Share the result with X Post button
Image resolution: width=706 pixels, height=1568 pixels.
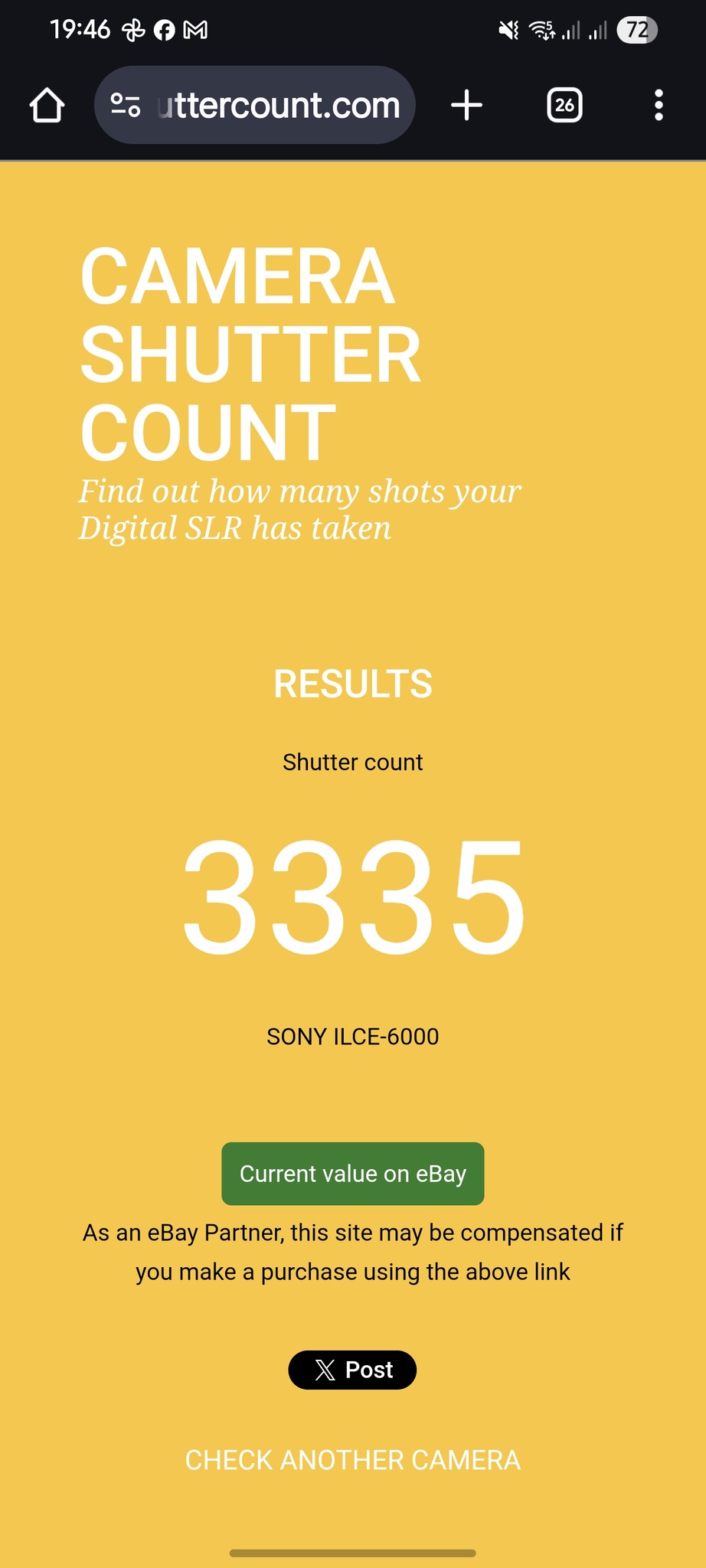click(x=352, y=1370)
